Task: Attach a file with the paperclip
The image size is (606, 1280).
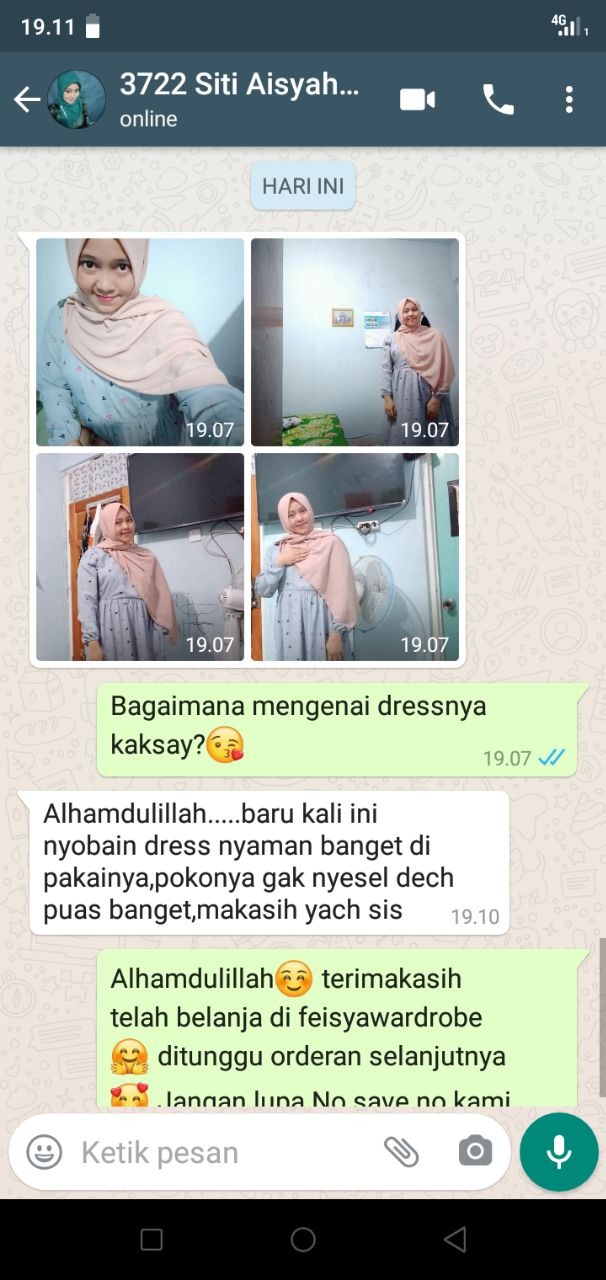Action: [401, 1152]
